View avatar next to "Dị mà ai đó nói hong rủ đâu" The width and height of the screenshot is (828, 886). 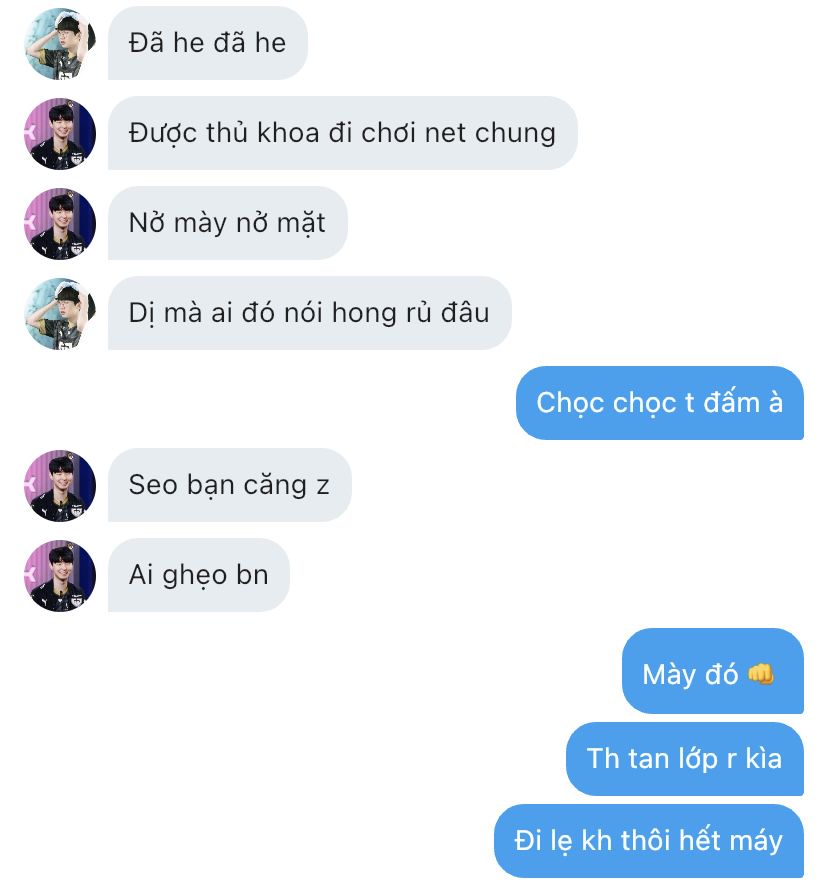(x=60, y=313)
